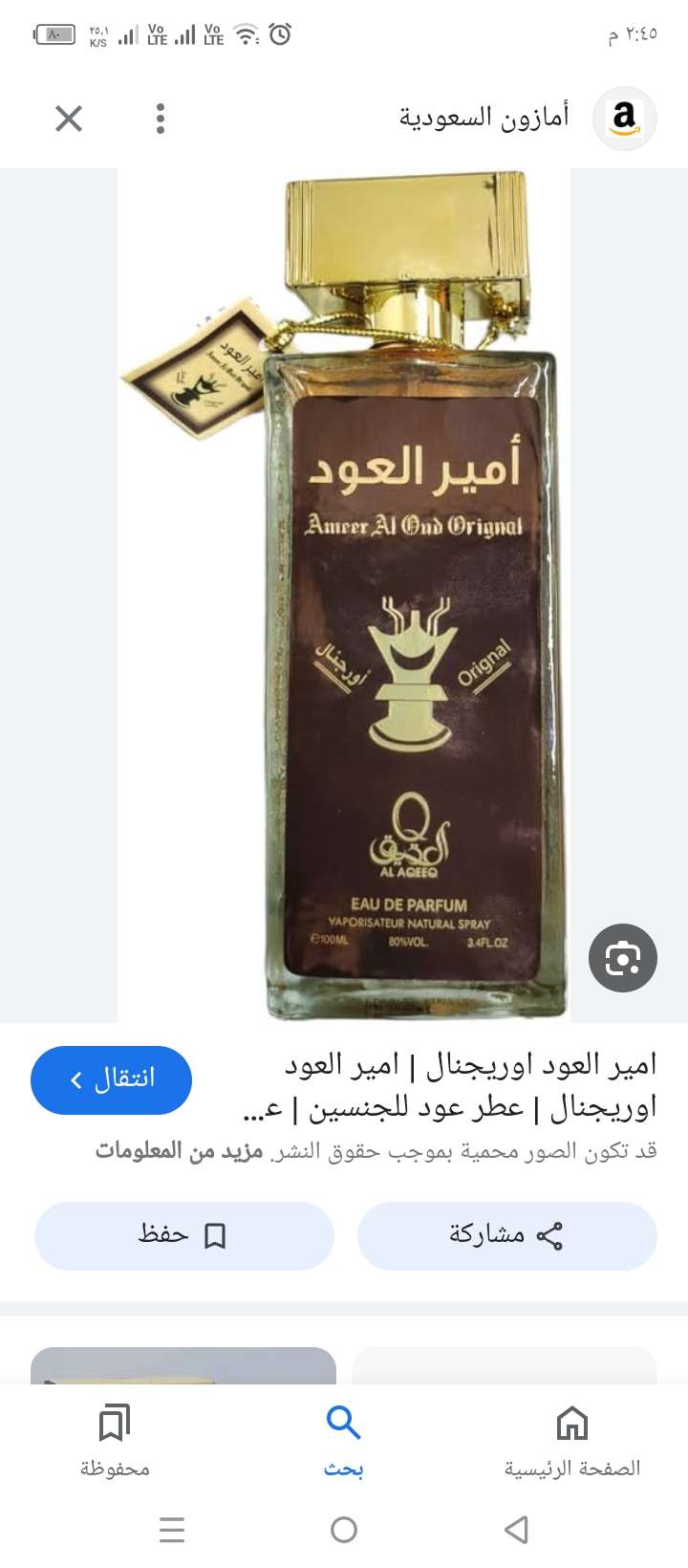Close the image viewer with the X

coord(69,119)
